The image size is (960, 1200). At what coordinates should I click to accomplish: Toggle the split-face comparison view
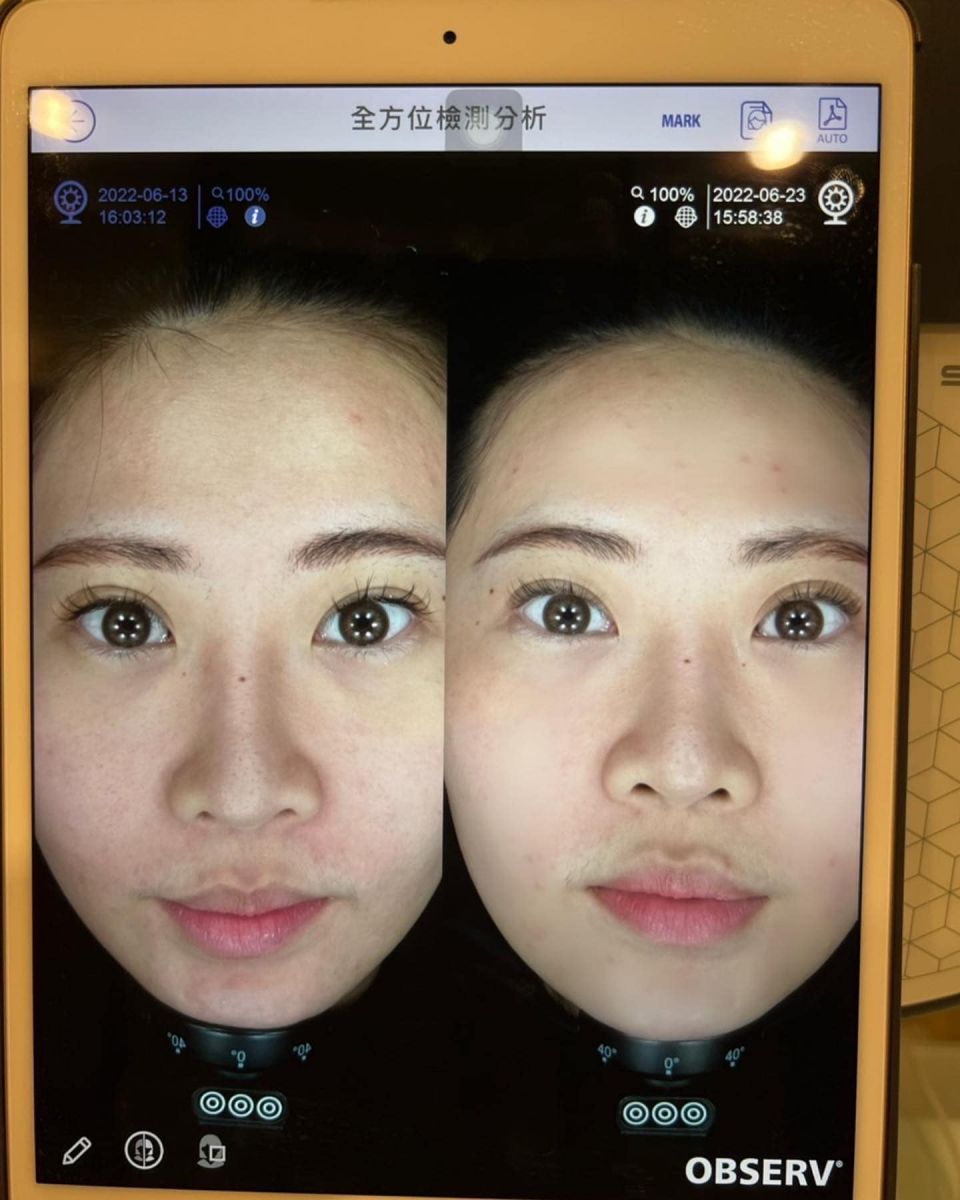144,1151
